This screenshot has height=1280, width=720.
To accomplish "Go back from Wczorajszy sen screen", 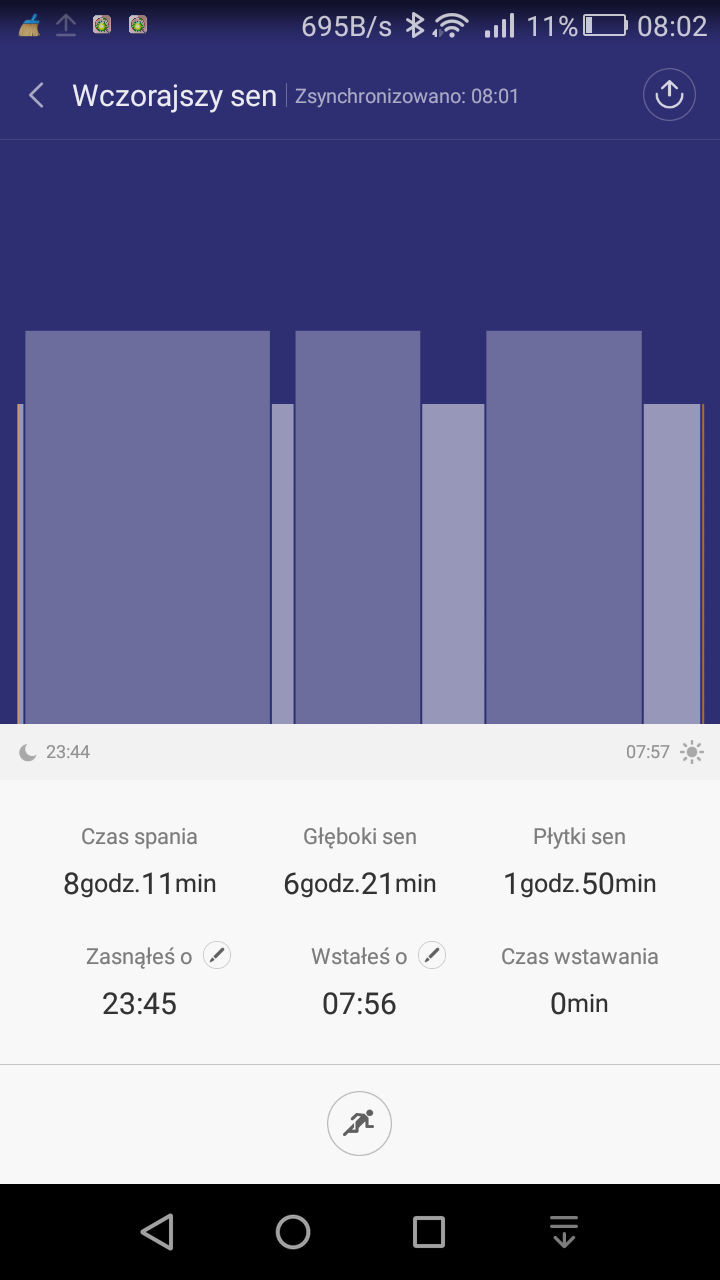I will click(37, 96).
